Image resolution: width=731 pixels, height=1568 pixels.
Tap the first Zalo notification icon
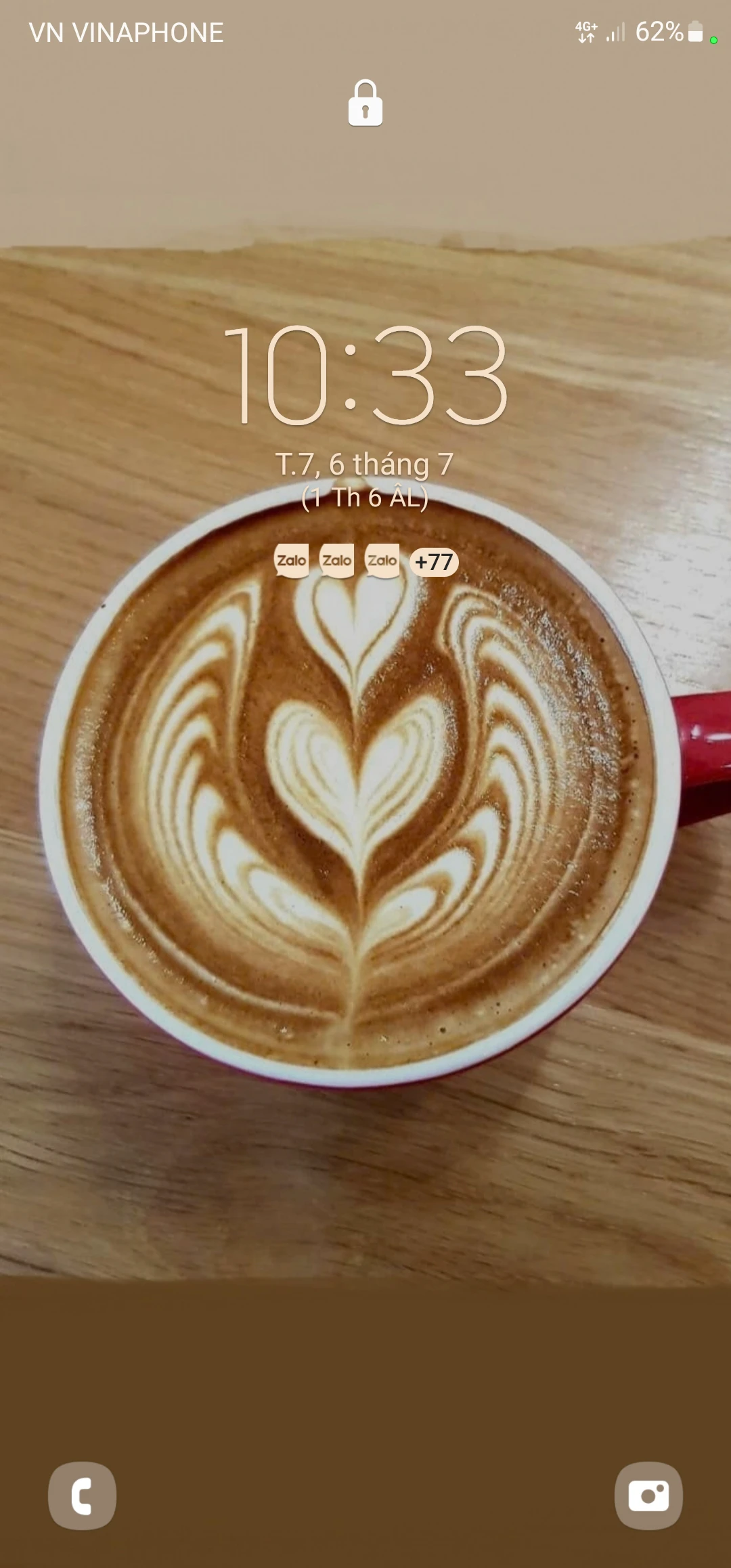click(291, 561)
